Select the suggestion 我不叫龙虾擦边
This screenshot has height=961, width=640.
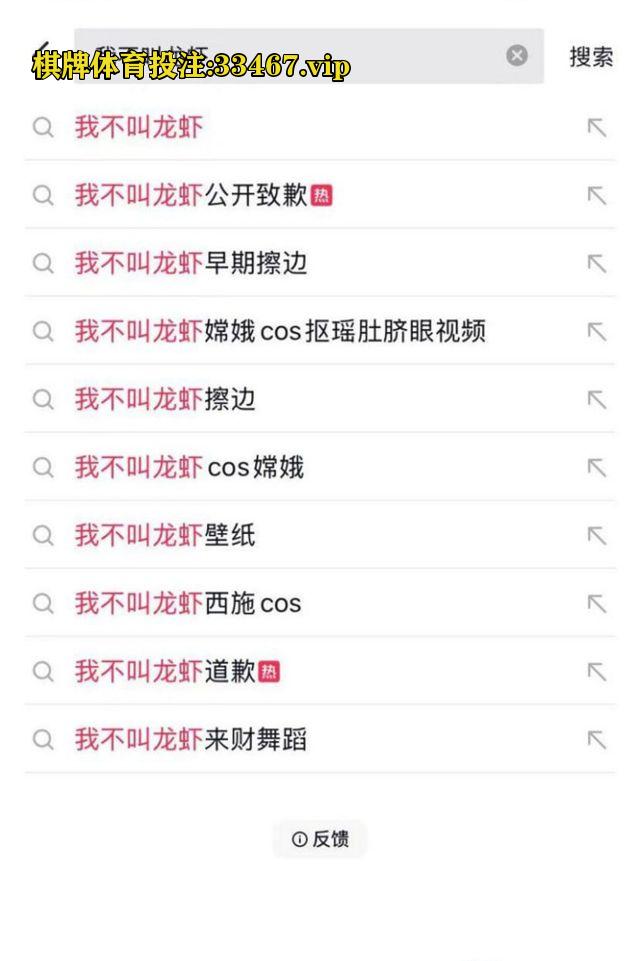pyautogui.click(x=165, y=400)
